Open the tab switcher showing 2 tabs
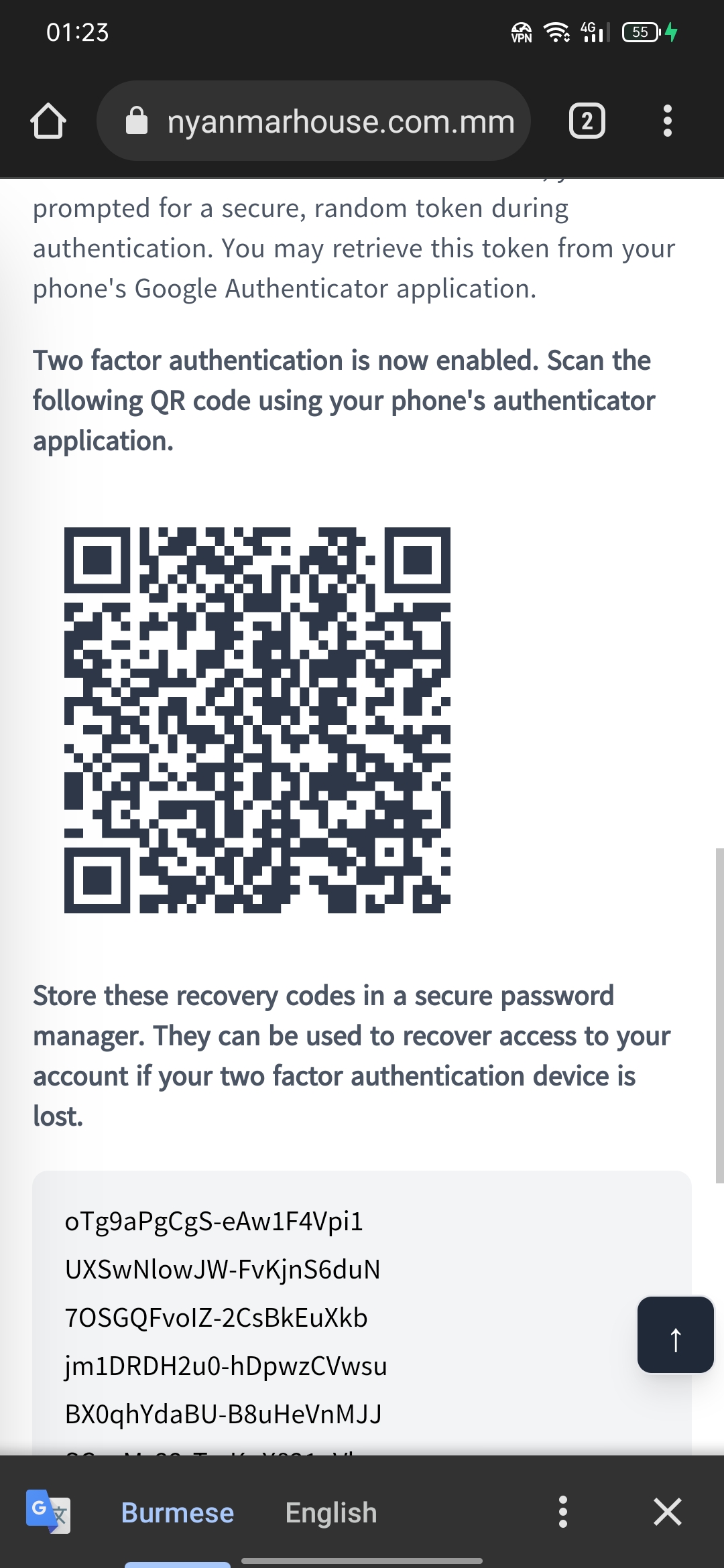Image resolution: width=724 pixels, height=1568 pixels. point(587,121)
